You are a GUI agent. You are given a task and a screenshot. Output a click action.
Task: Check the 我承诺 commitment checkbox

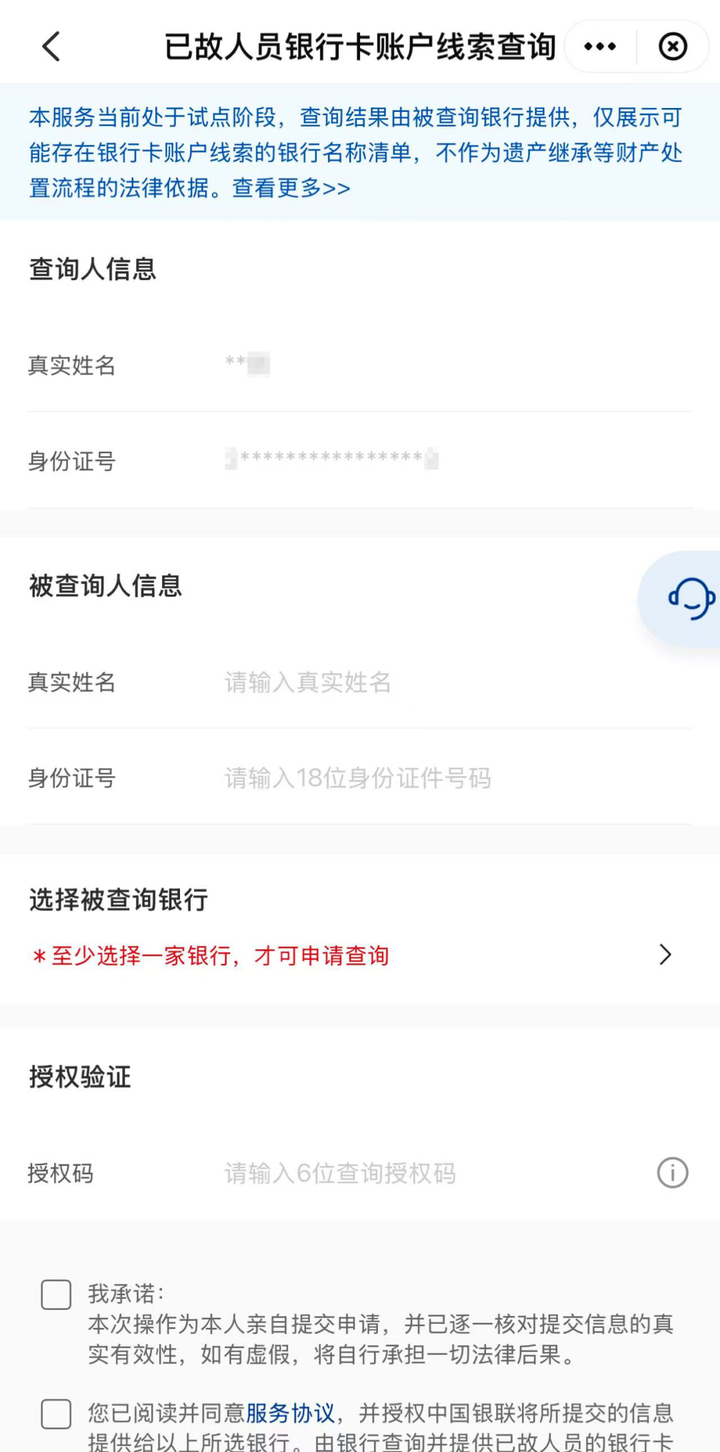click(56, 1294)
